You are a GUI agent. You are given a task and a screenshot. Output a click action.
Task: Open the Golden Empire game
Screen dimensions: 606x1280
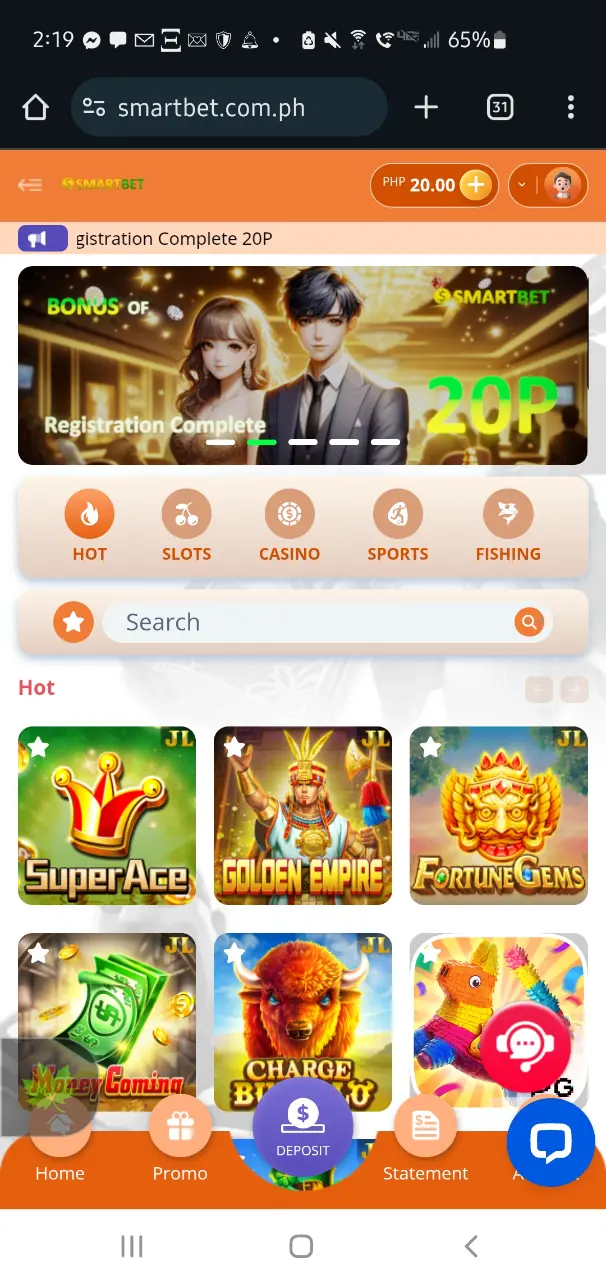(302, 815)
